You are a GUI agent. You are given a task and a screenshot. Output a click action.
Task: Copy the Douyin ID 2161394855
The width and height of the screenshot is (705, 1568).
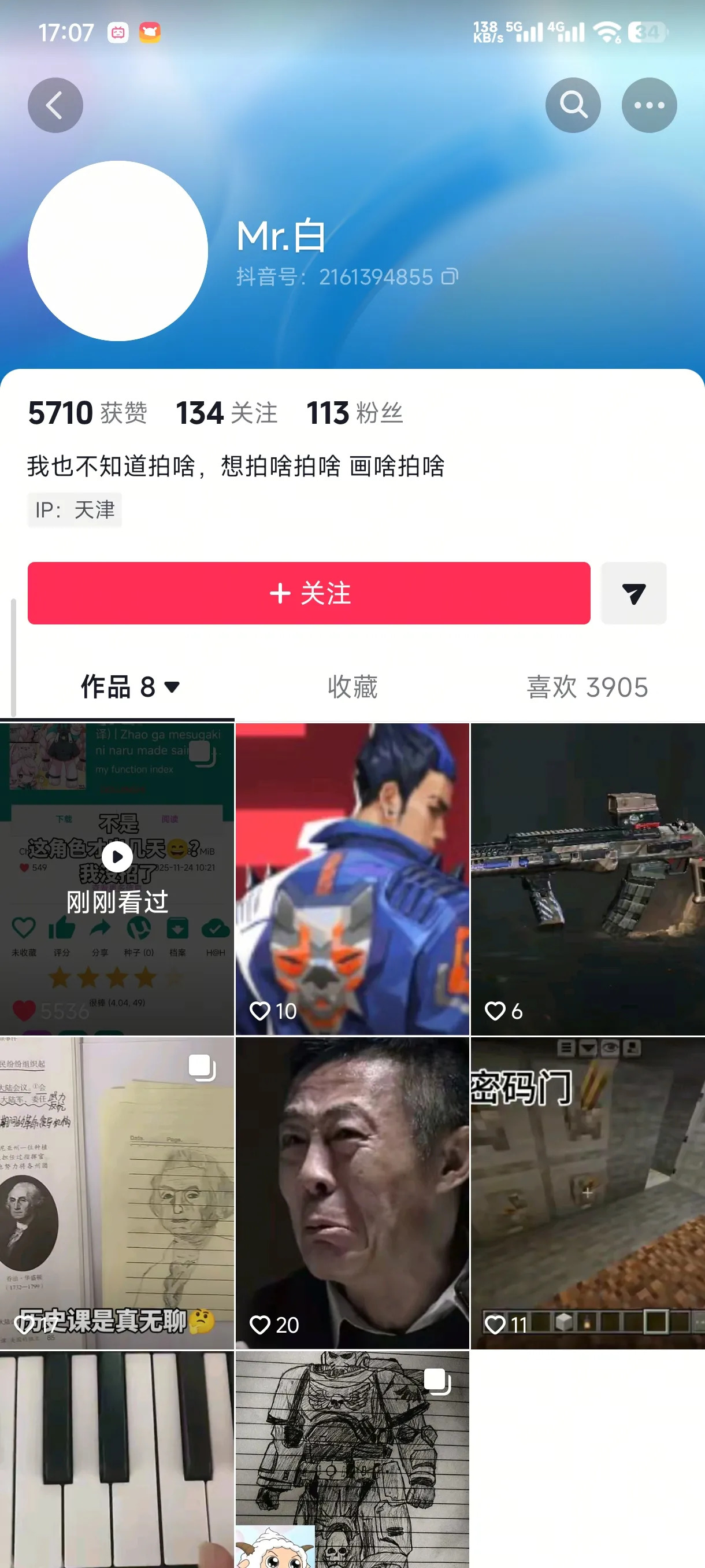coord(450,277)
